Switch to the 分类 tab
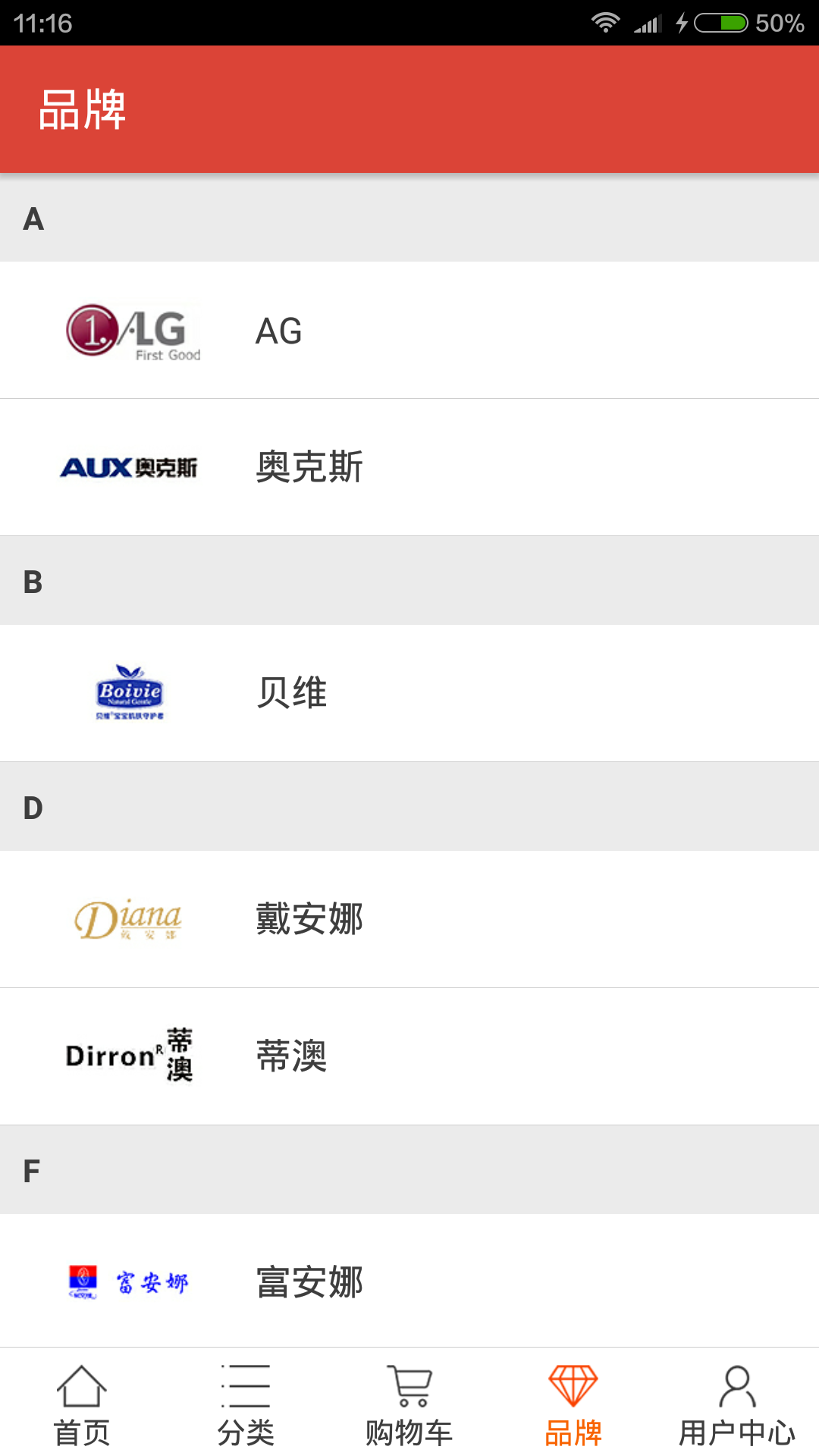819x1456 pixels. click(246, 1404)
